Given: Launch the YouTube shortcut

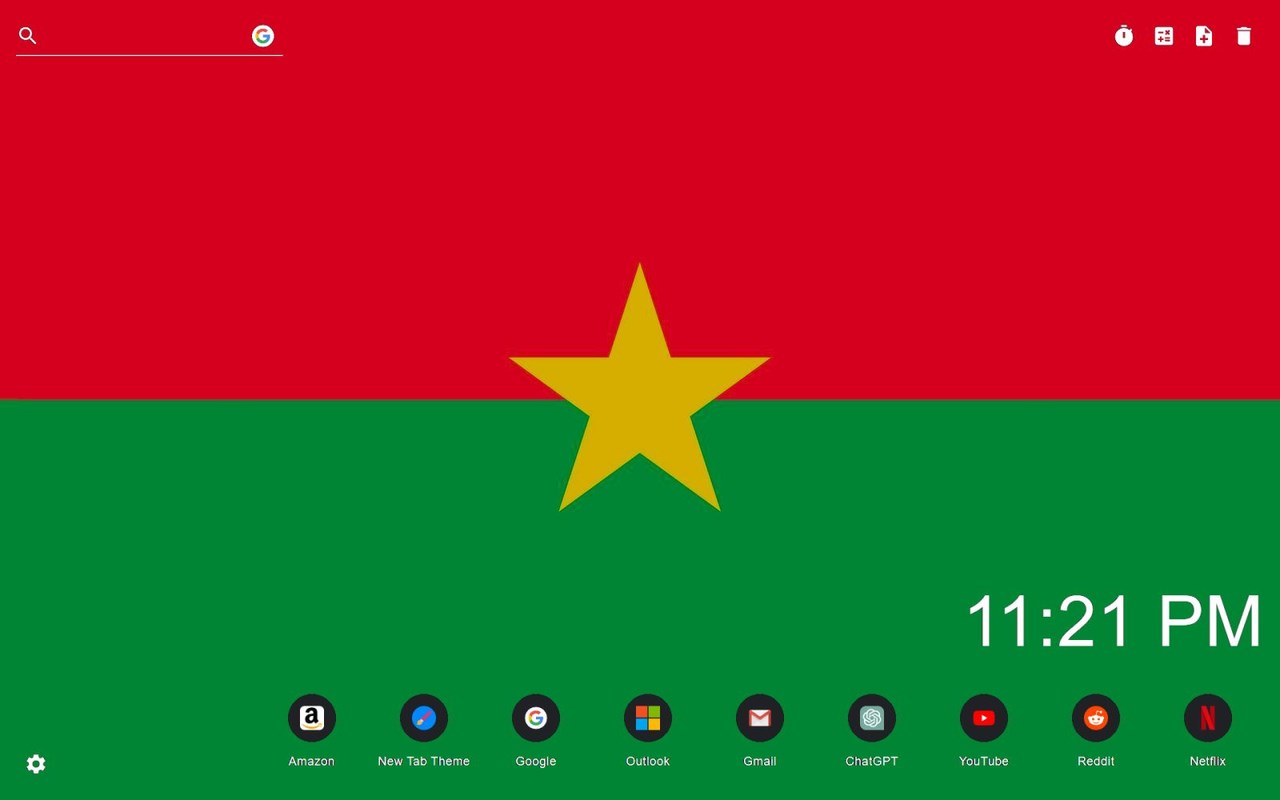Looking at the screenshot, I should 984,718.
